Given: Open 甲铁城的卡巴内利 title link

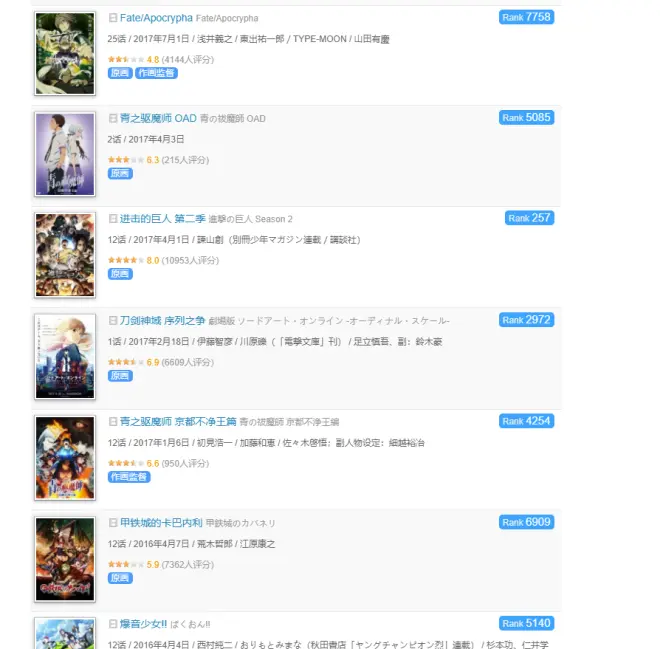Looking at the screenshot, I should (160, 522).
